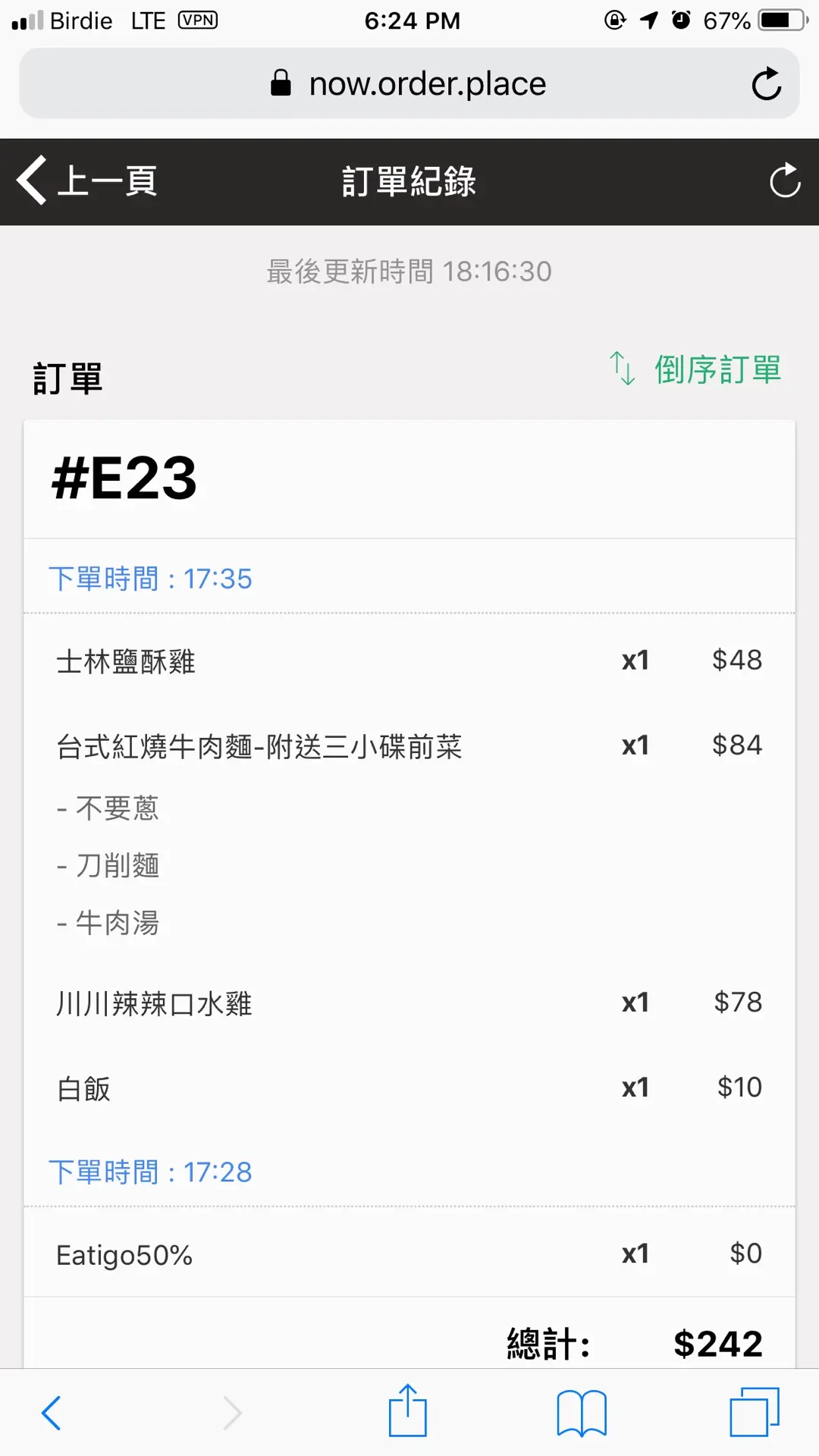
Task: Navigate back in Safari toolbar
Action: click(52, 1412)
